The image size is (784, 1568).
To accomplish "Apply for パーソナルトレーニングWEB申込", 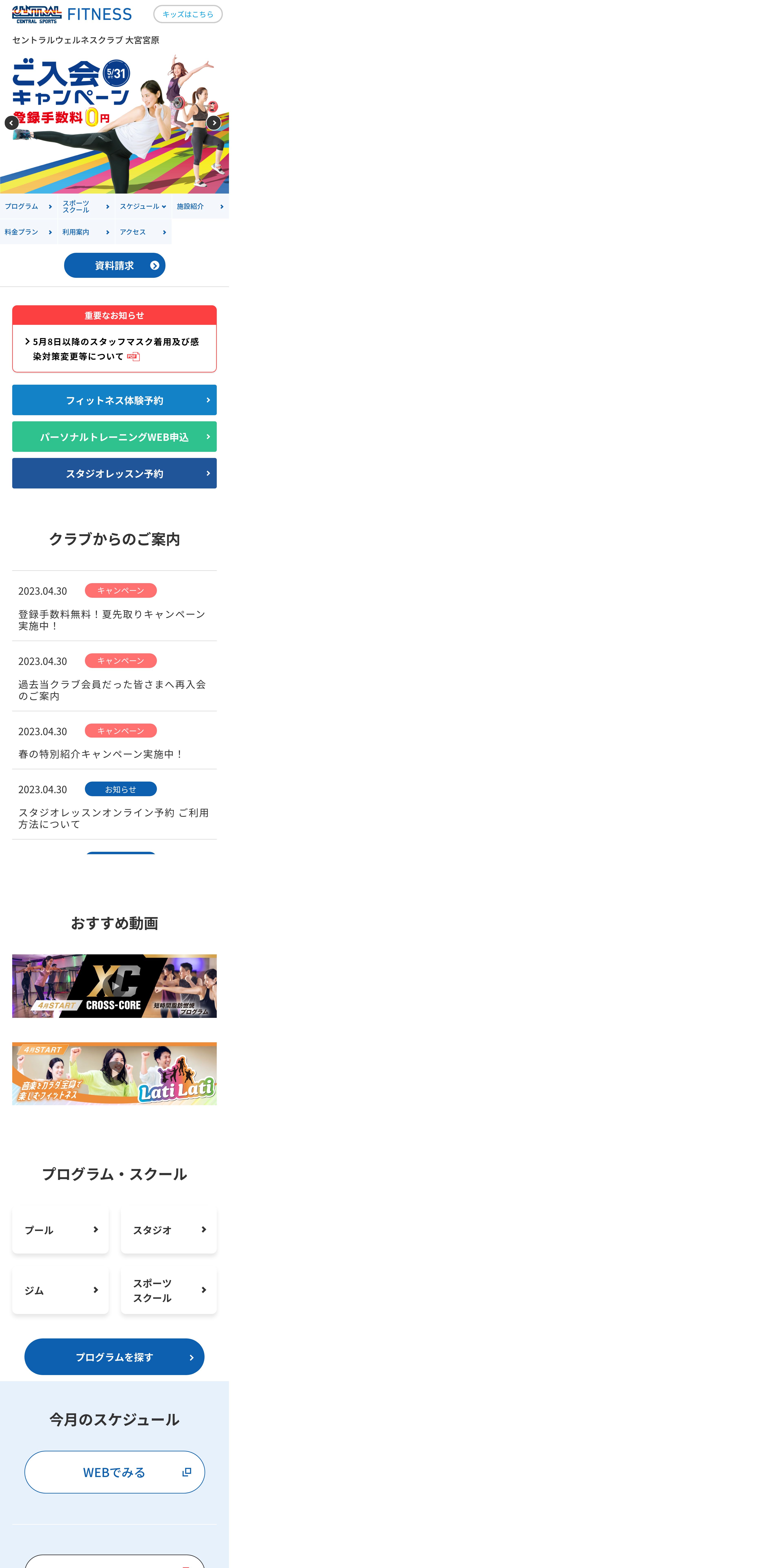I will [114, 436].
